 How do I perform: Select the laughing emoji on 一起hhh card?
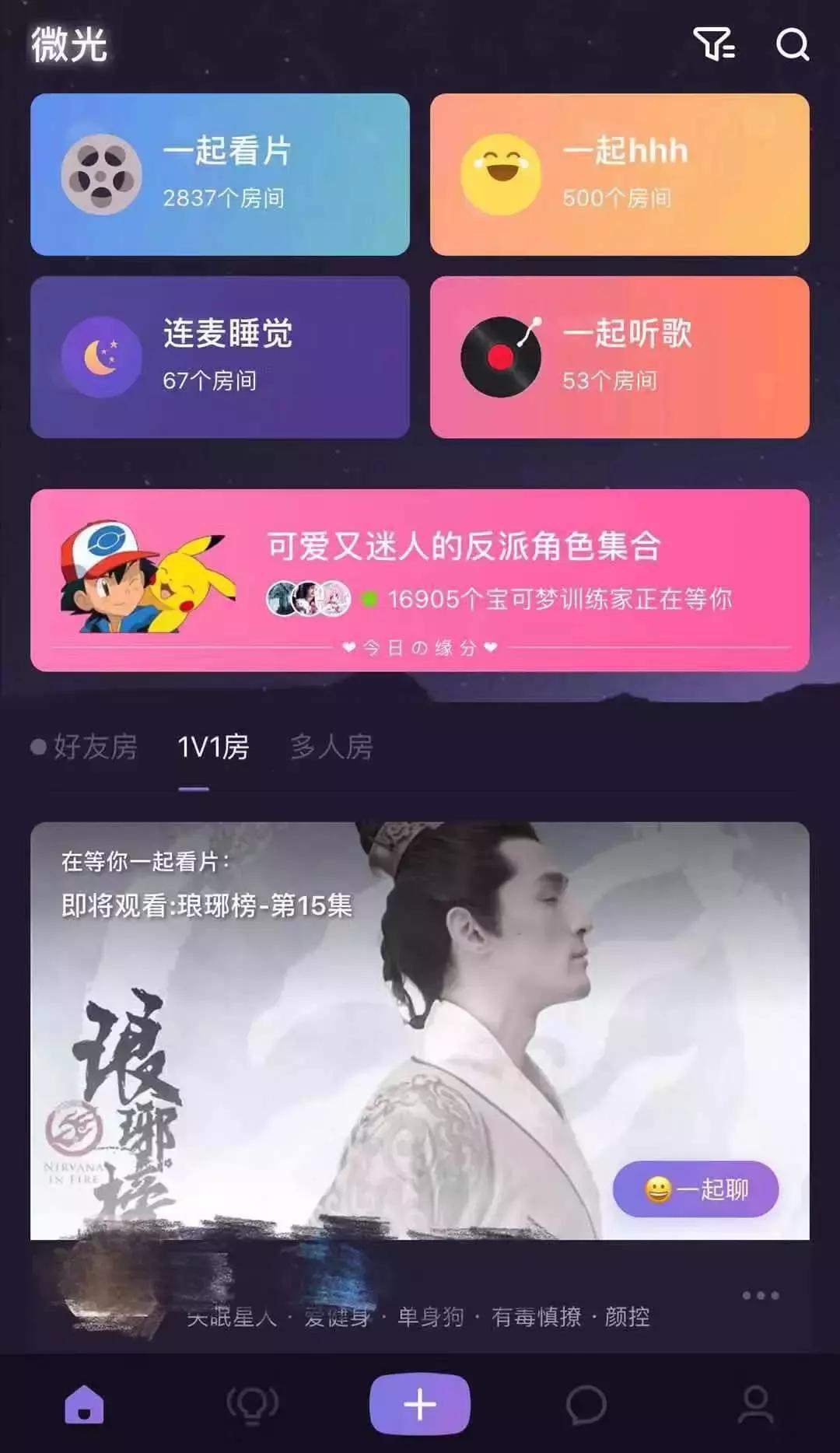tap(501, 173)
